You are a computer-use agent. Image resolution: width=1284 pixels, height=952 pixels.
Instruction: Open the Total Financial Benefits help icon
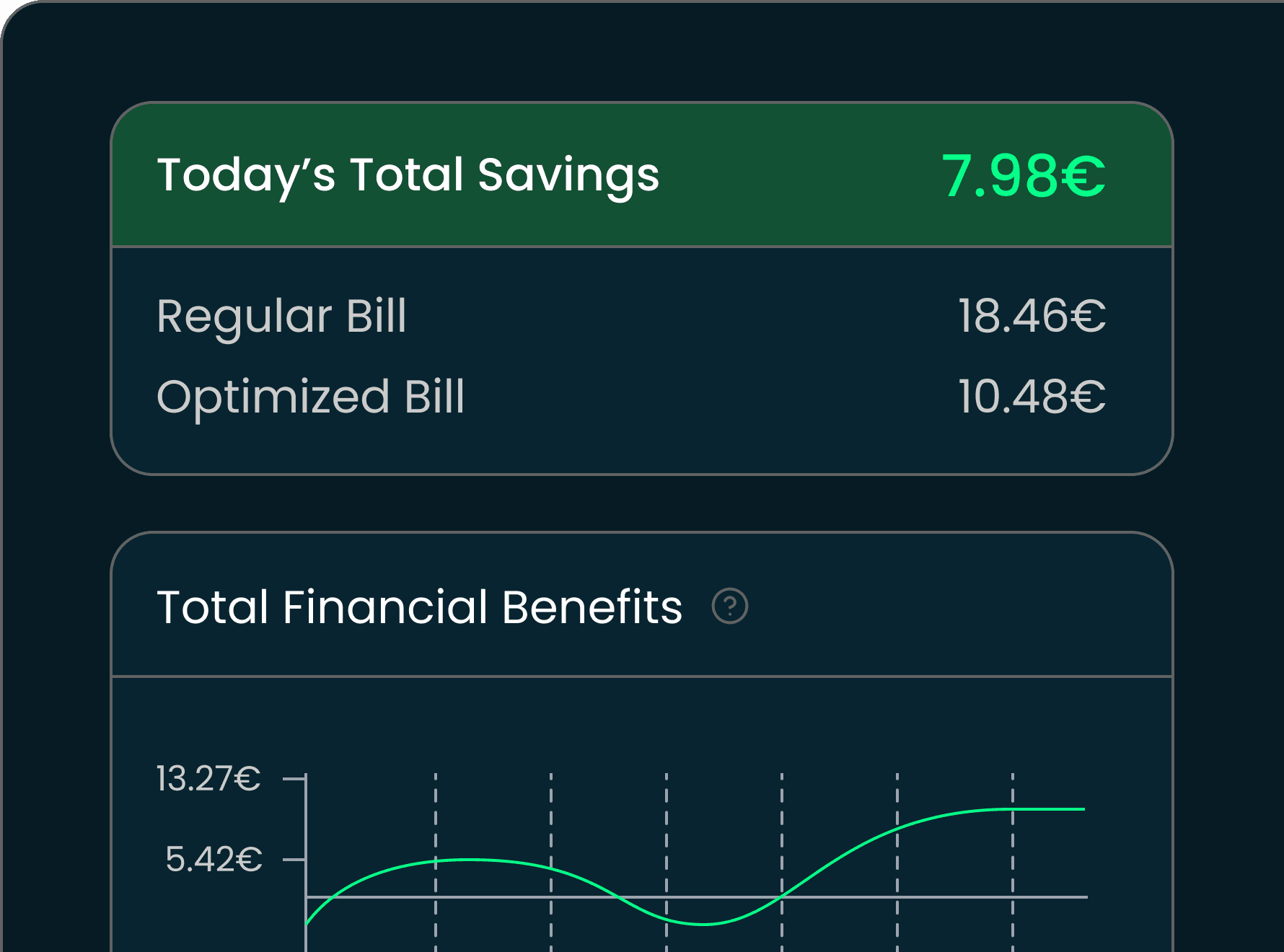[729, 606]
